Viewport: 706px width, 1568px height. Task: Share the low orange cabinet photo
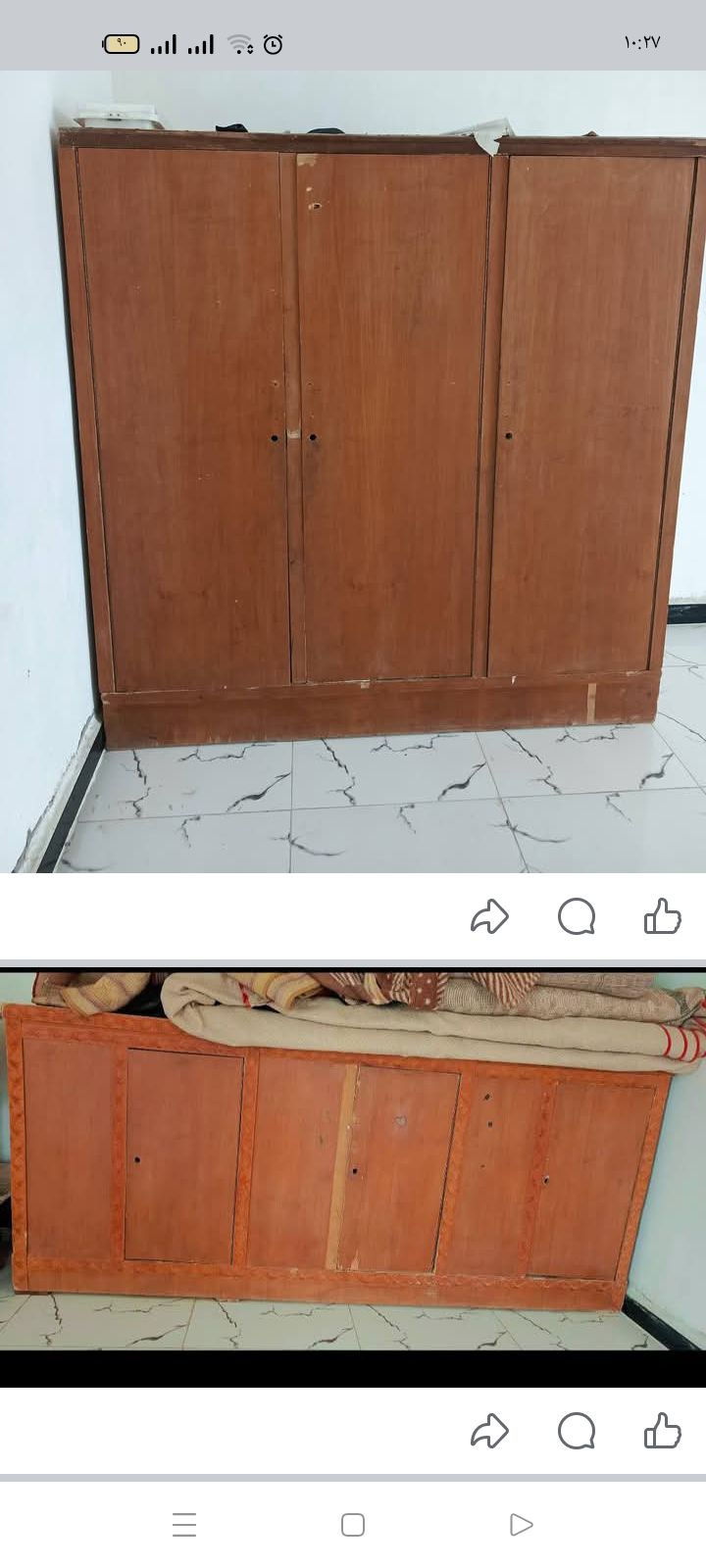[x=489, y=1432]
